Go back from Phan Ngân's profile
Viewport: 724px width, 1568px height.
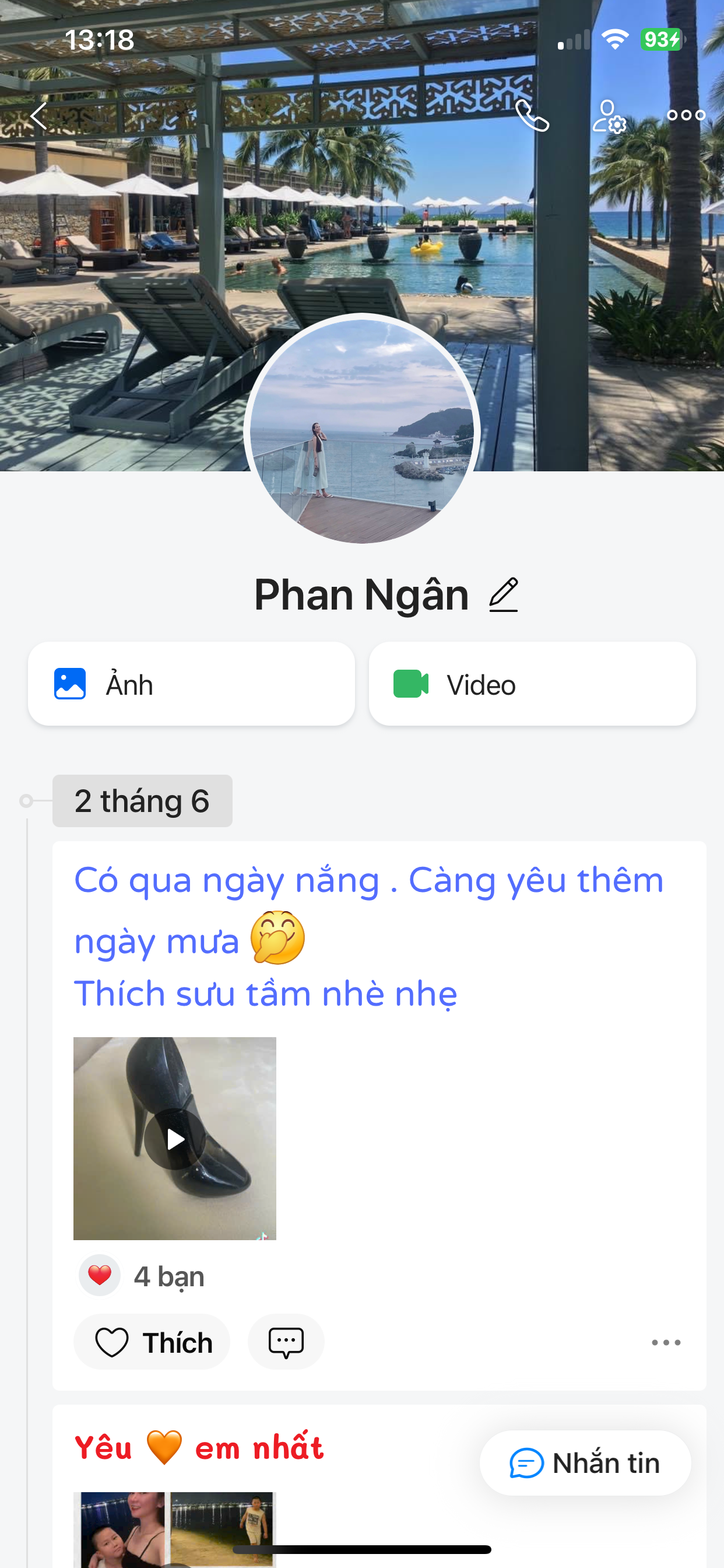(39, 116)
